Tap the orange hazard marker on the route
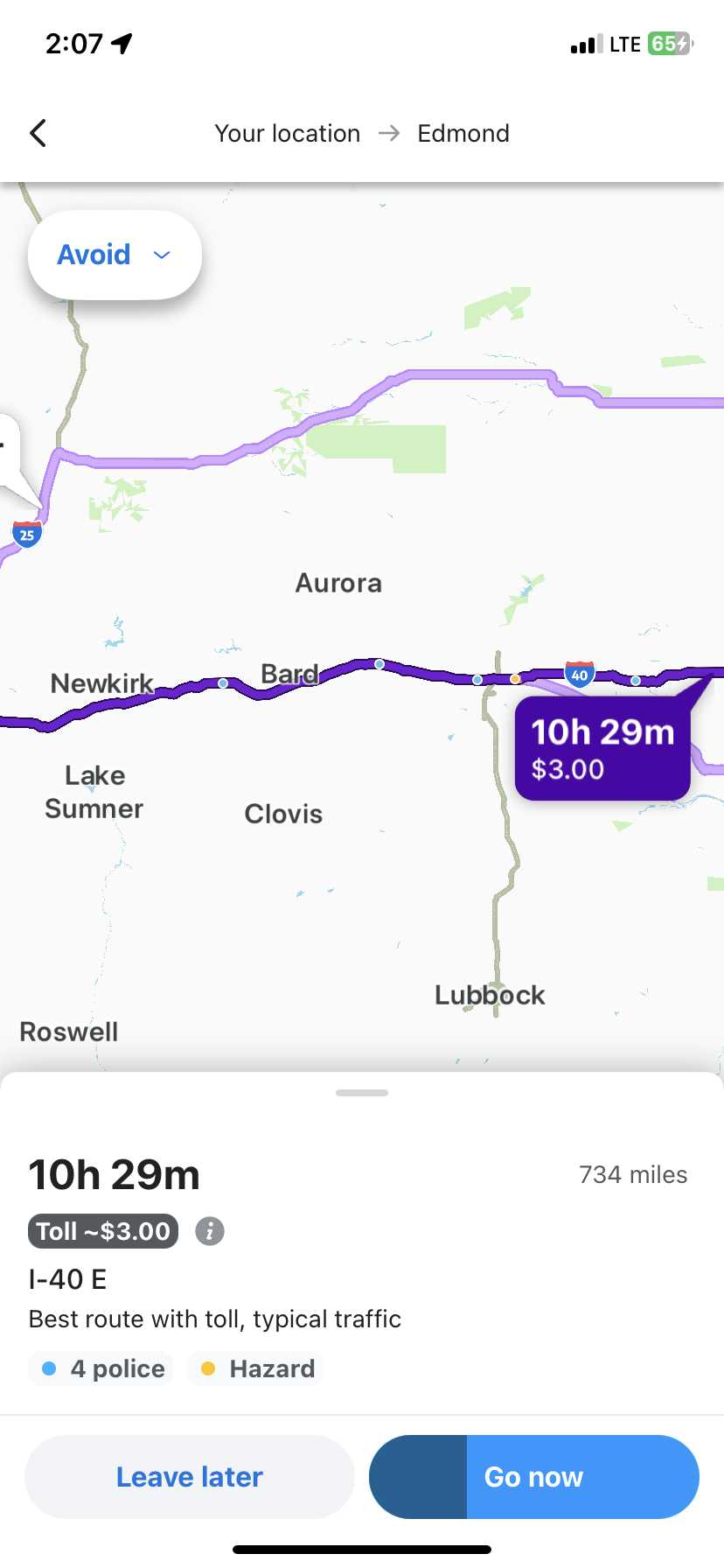The width and height of the screenshot is (724, 1568). (x=515, y=678)
